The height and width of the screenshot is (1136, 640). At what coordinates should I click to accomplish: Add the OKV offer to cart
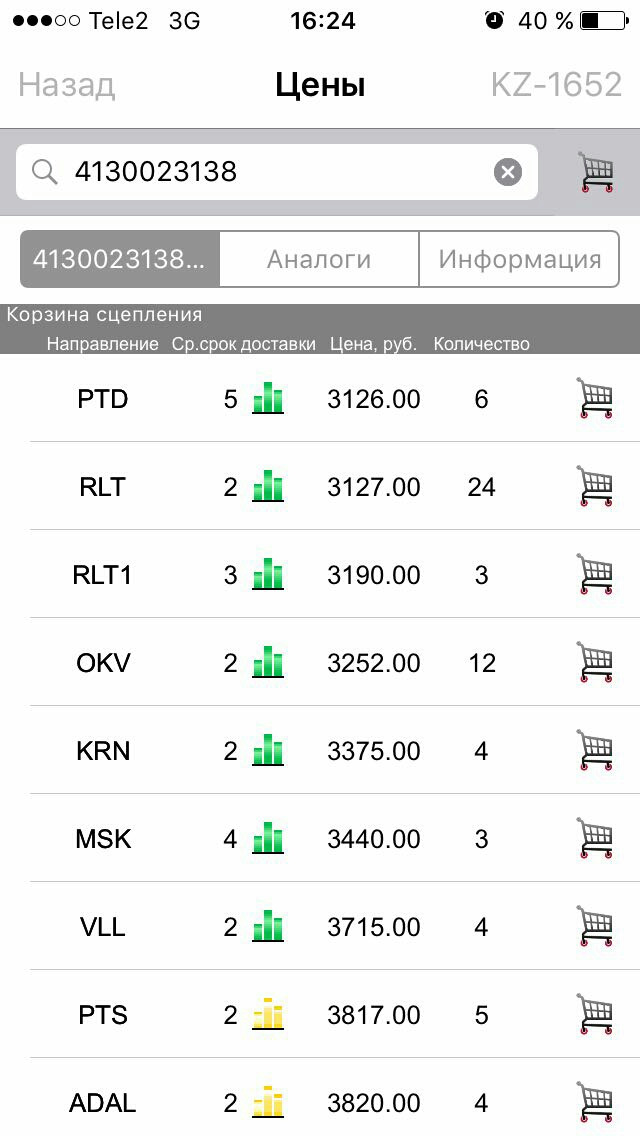[x=595, y=663]
